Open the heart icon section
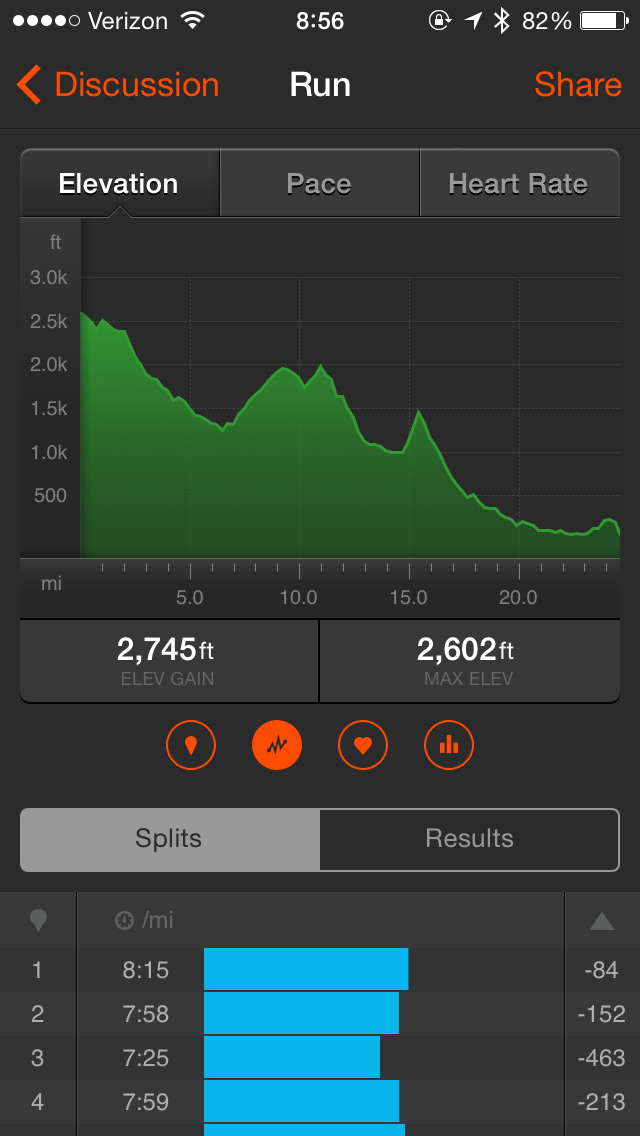Viewport: 640px width, 1136px height. [363, 745]
